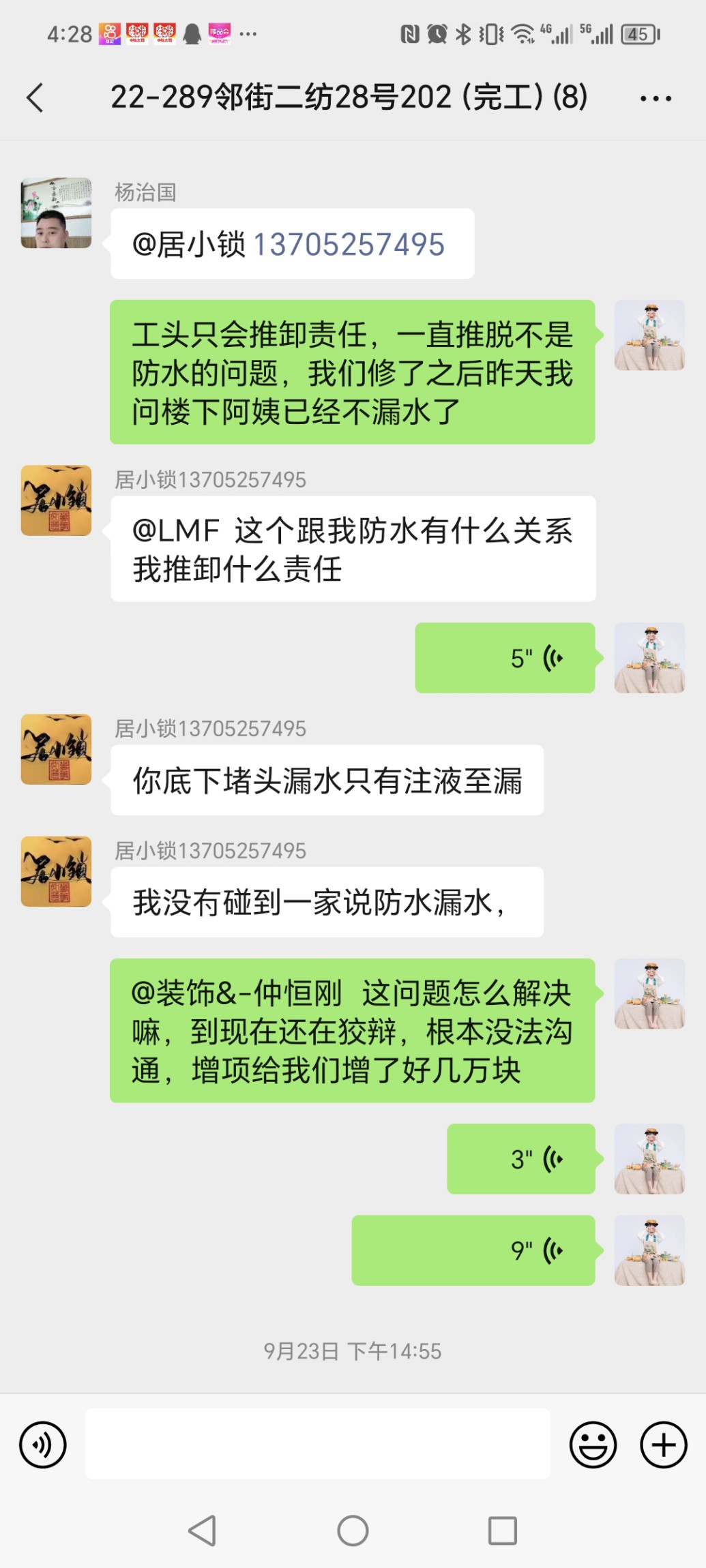Open 杨治国's profile avatar
Image resolution: width=706 pixels, height=1568 pixels.
click(x=56, y=213)
